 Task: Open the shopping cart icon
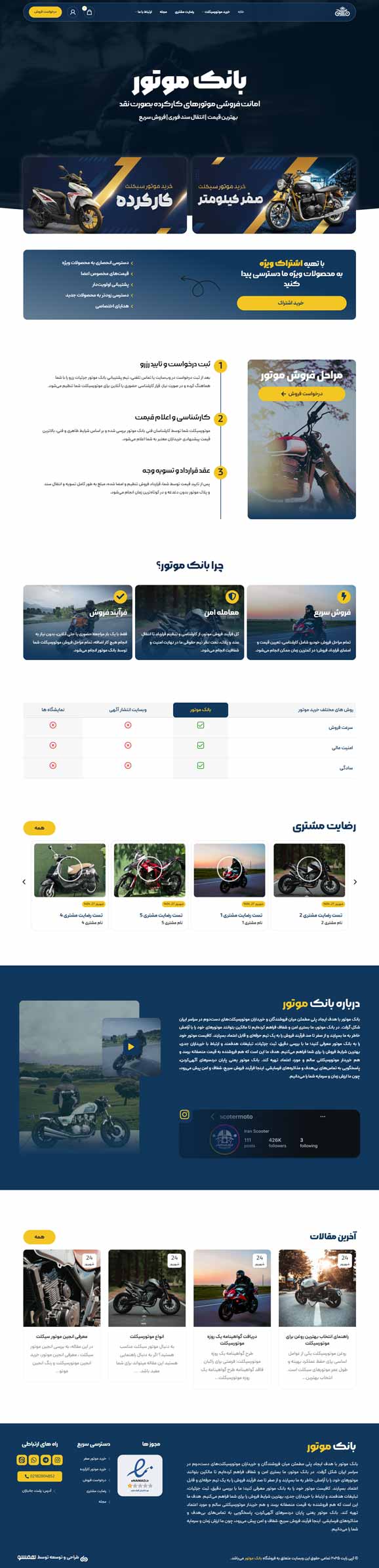89,12
